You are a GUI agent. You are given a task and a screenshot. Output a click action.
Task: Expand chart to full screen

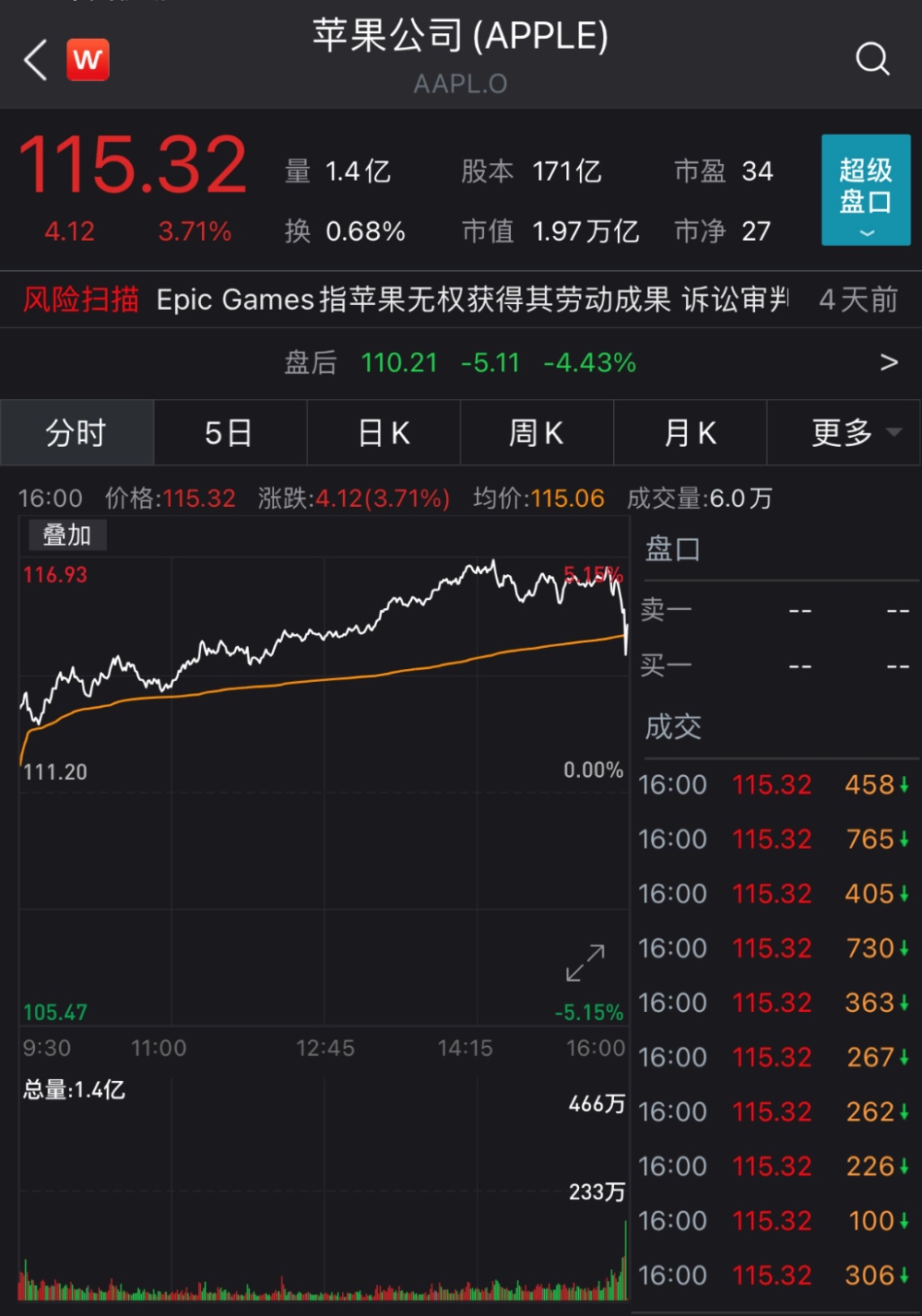pyautogui.click(x=585, y=962)
